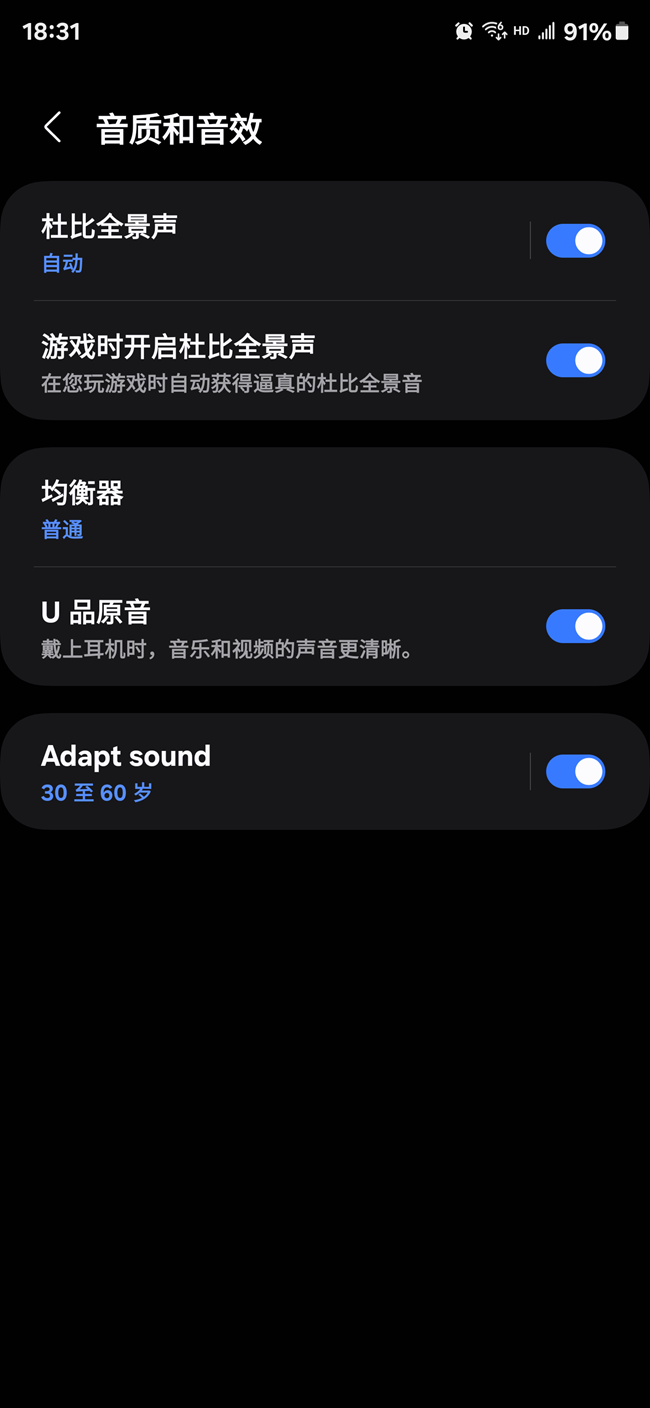This screenshot has height=1408, width=650.
Task: Turn off the 杜比全景声 switch
Action: coord(575,242)
